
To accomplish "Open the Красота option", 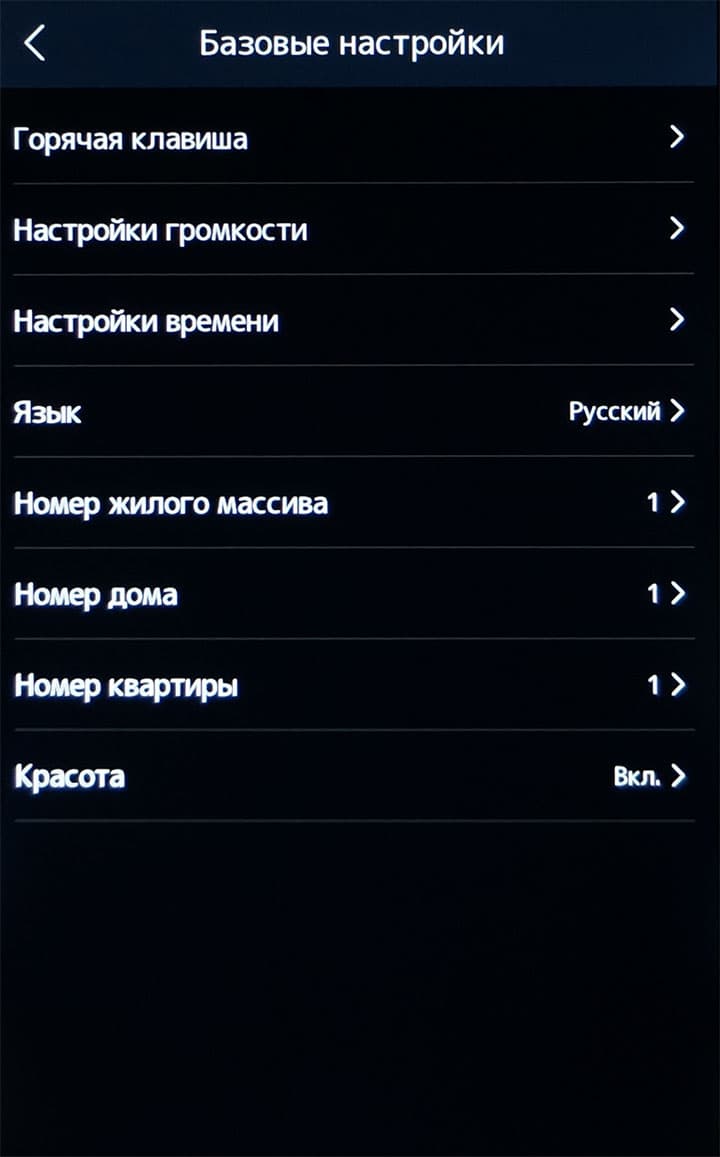I will click(352, 776).
